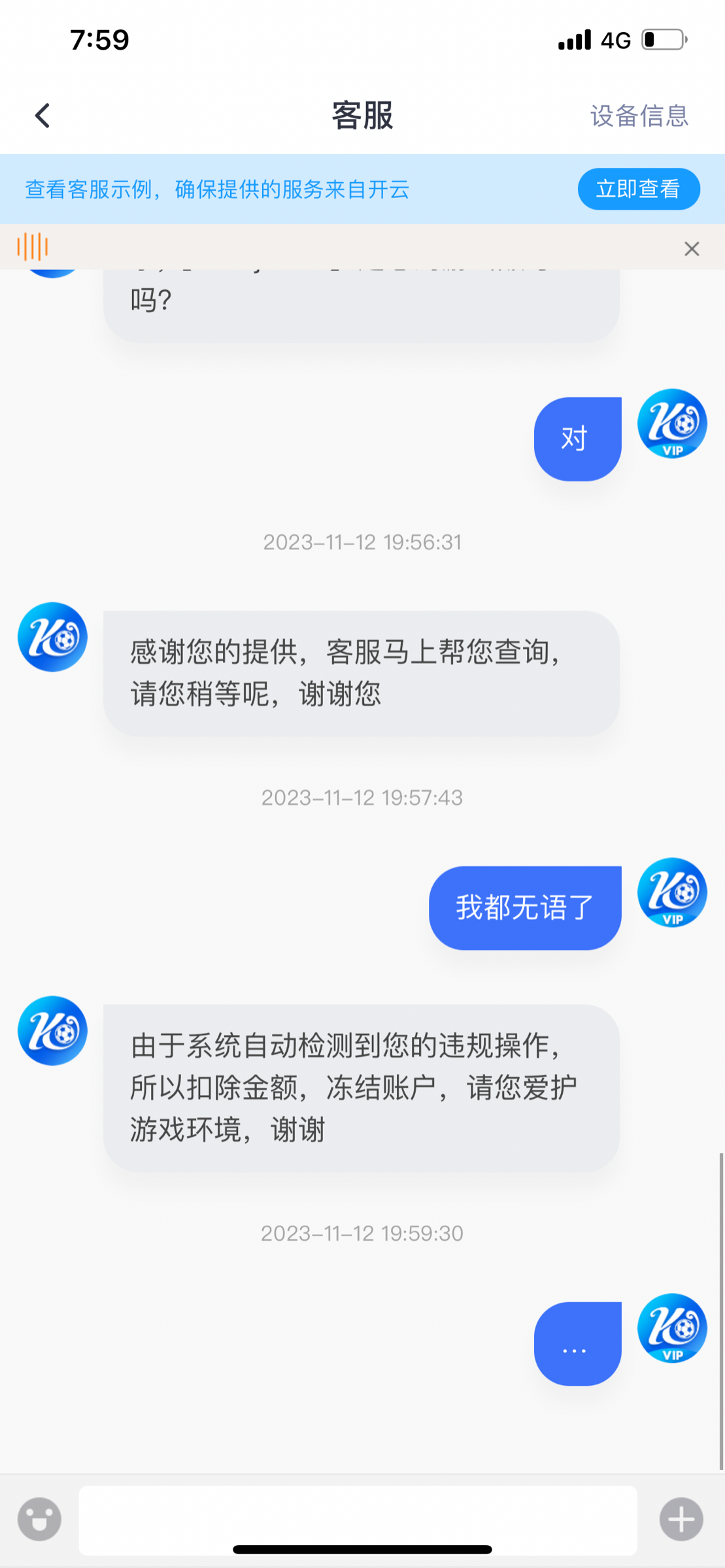Open the plus attachment menu
This screenshot has height=1568, width=725.
click(x=681, y=1519)
